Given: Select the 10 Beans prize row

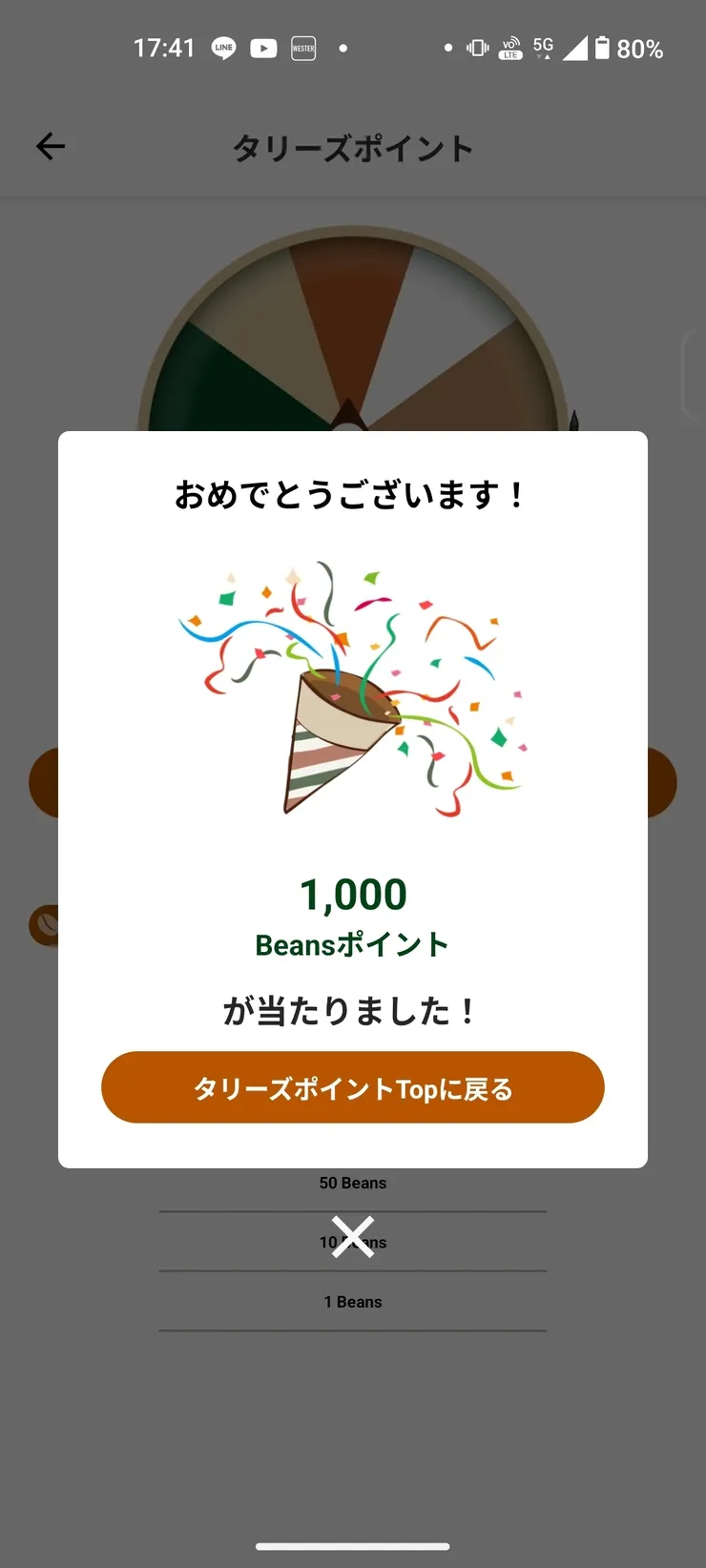Looking at the screenshot, I should (x=353, y=1242).
